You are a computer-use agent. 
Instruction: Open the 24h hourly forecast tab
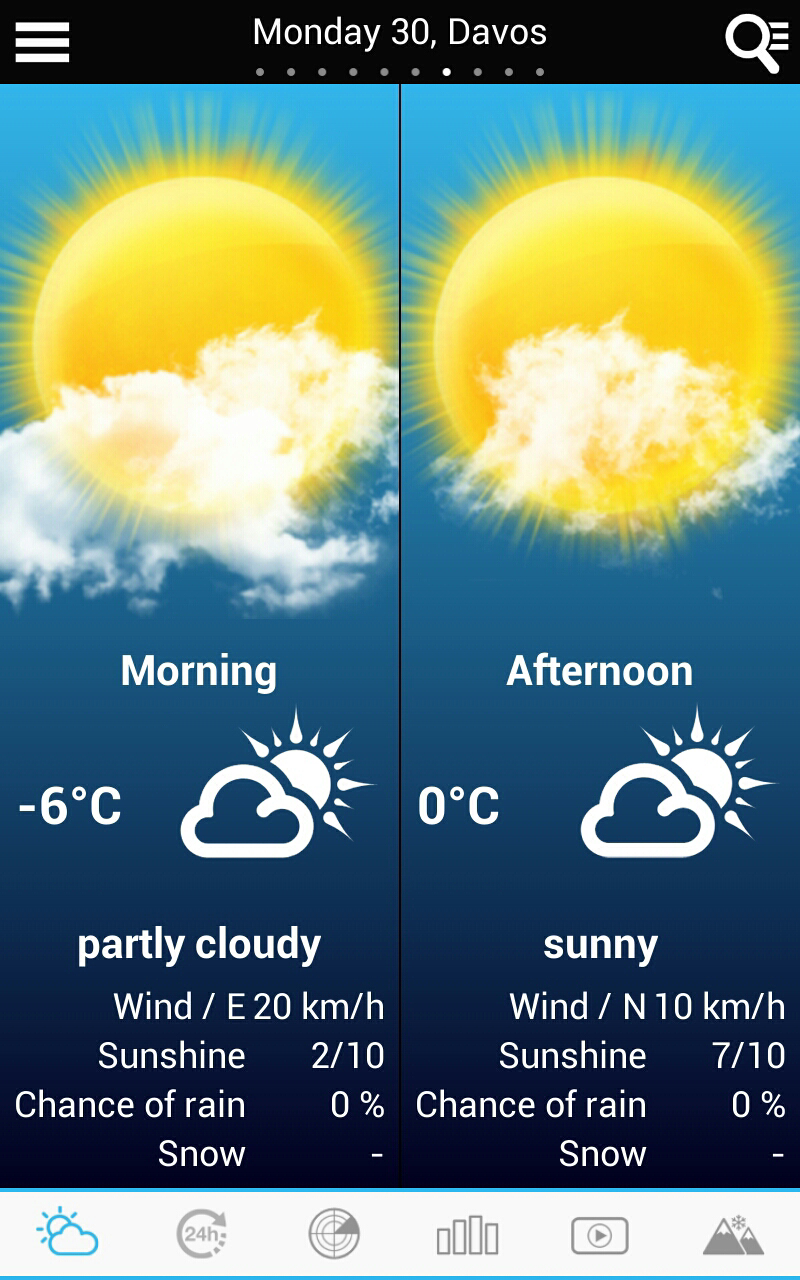pos(201,1233)
